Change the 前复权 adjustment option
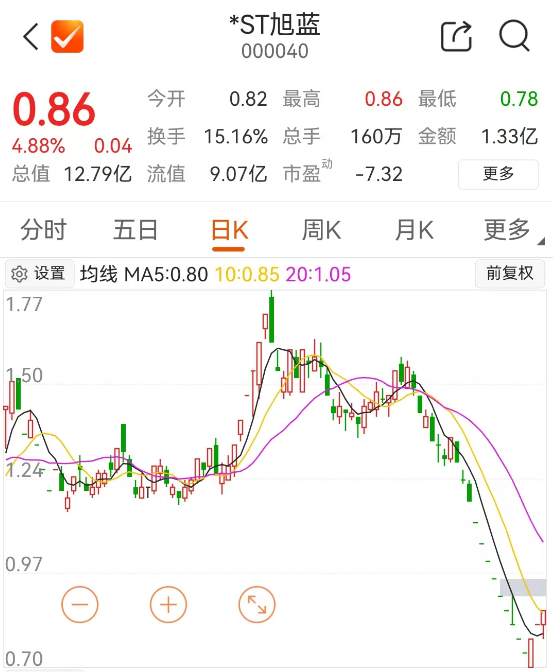This screenshot has height=672, width=553. click(x=510, y=273)
